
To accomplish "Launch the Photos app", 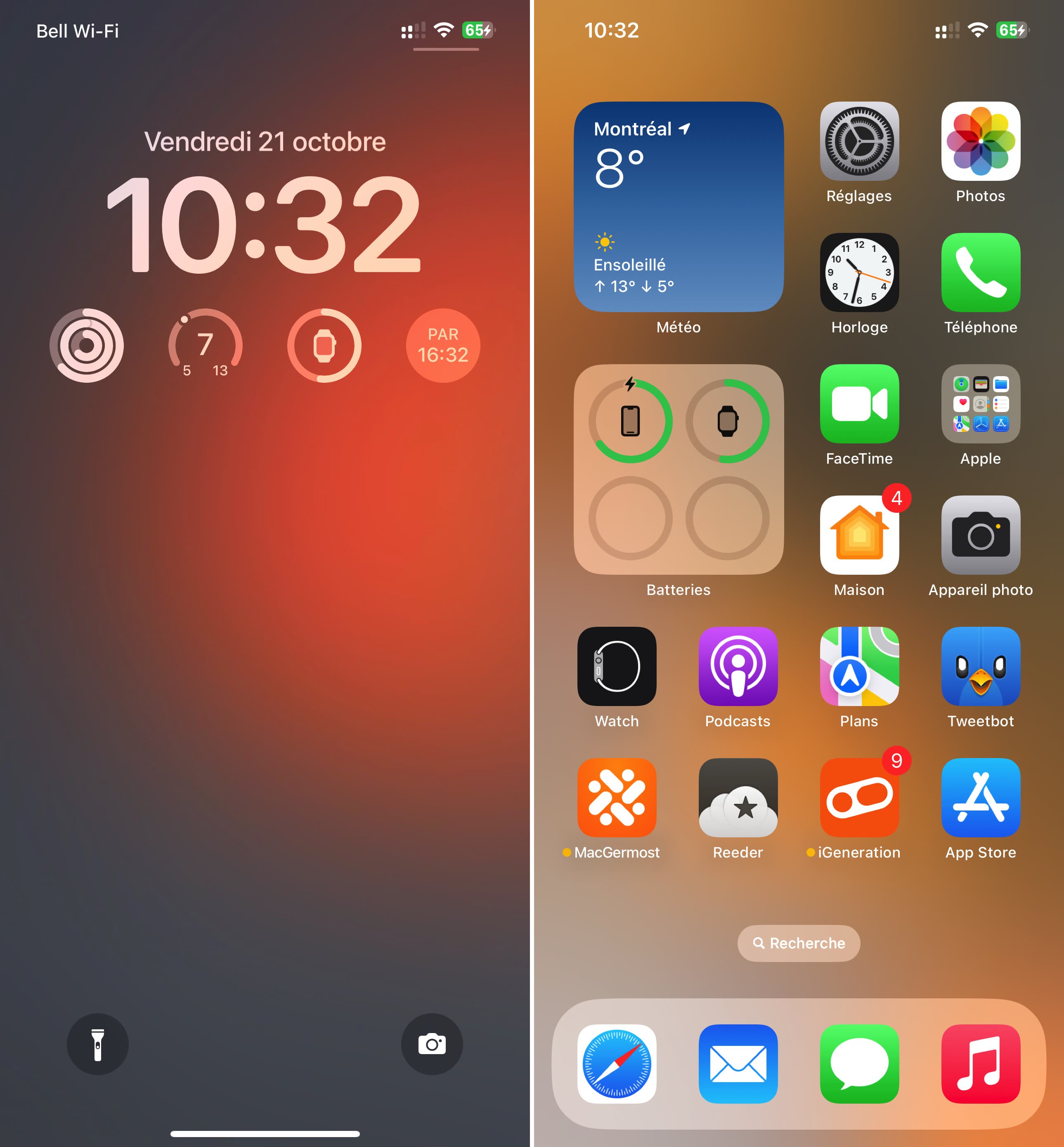I will [x=981, y=142].
